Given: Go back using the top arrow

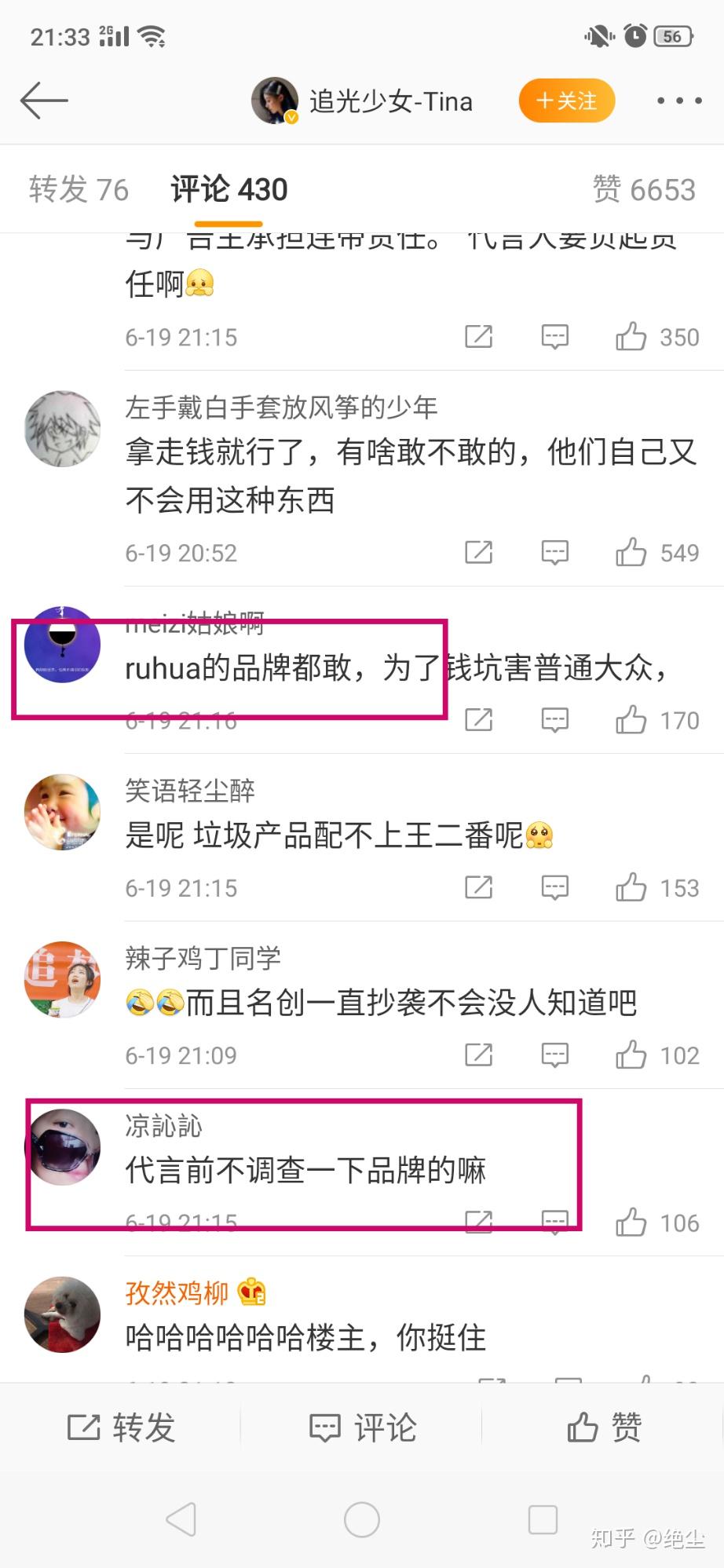Looking at the screenshot, I should click(44, 101).
